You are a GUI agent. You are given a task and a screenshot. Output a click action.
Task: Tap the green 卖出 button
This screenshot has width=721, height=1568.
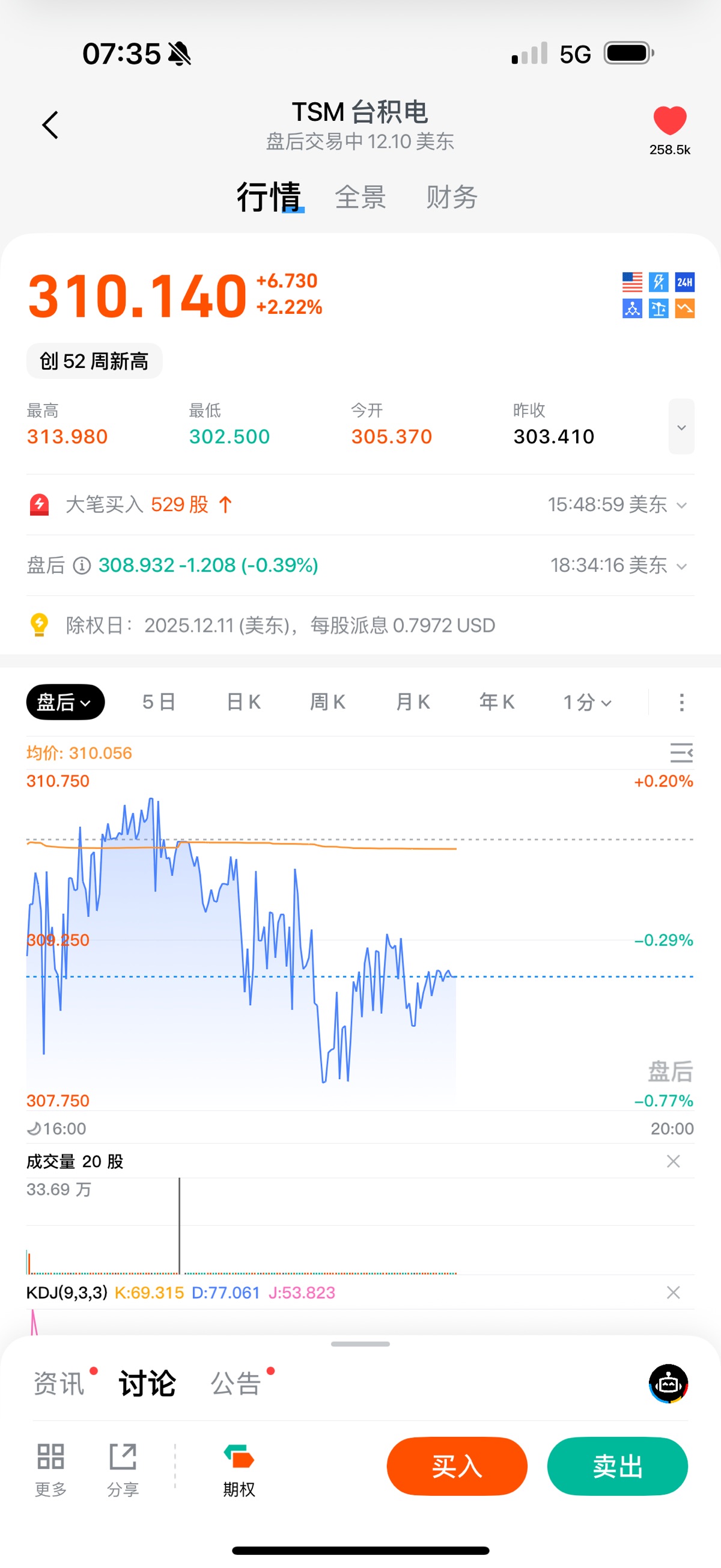click(618, 1466)
